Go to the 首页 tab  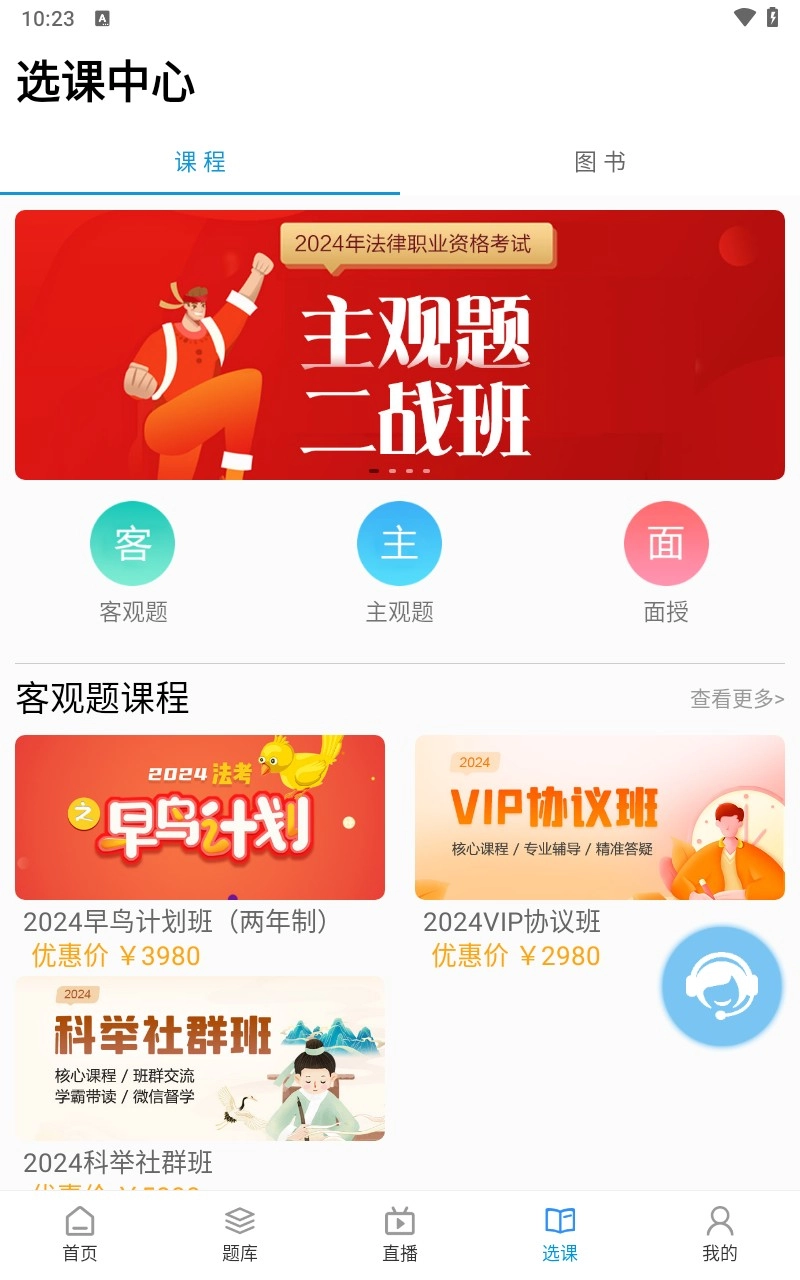pos(80,1234)
